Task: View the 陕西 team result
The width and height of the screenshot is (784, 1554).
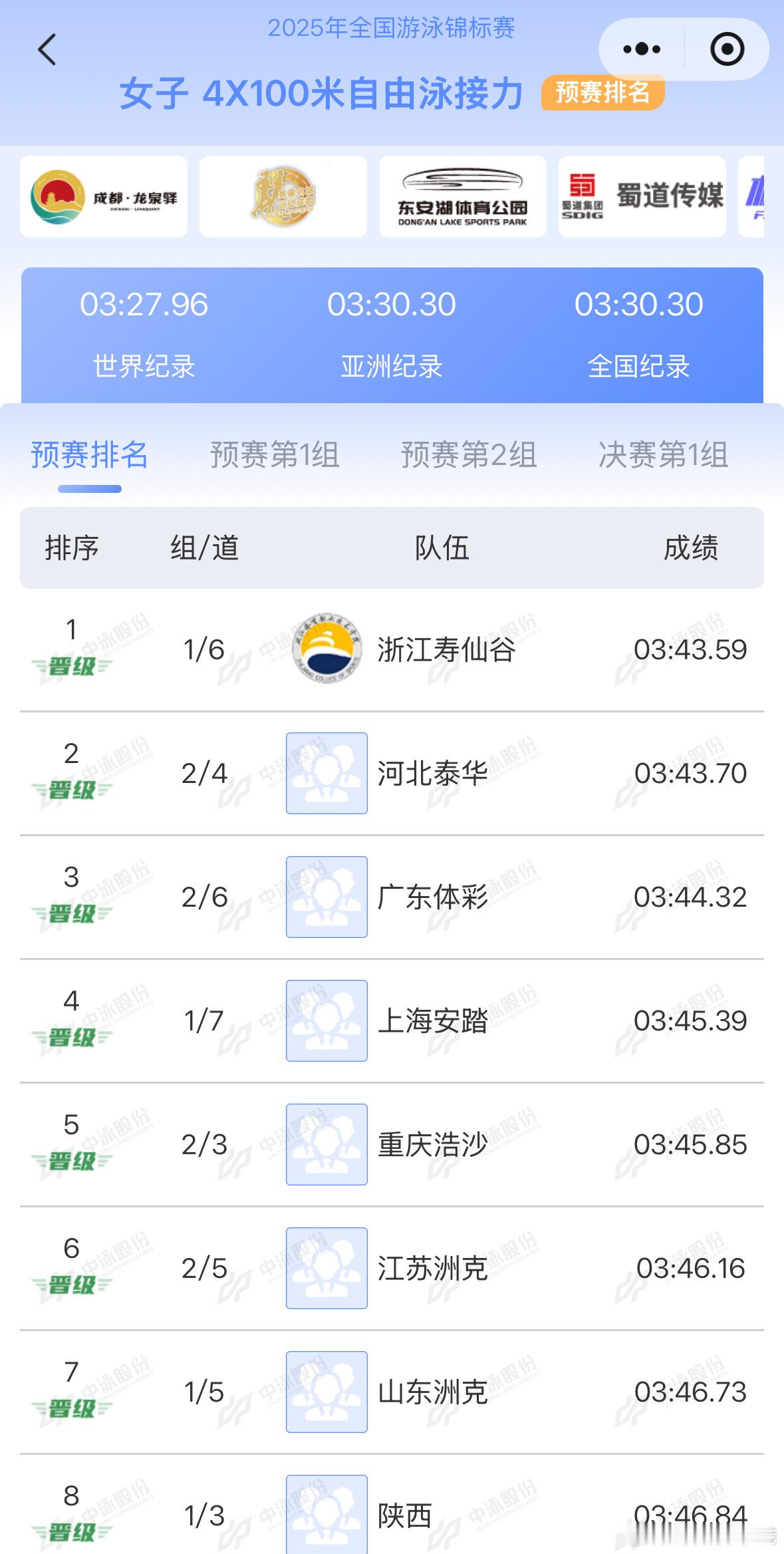Action: 392,1505
